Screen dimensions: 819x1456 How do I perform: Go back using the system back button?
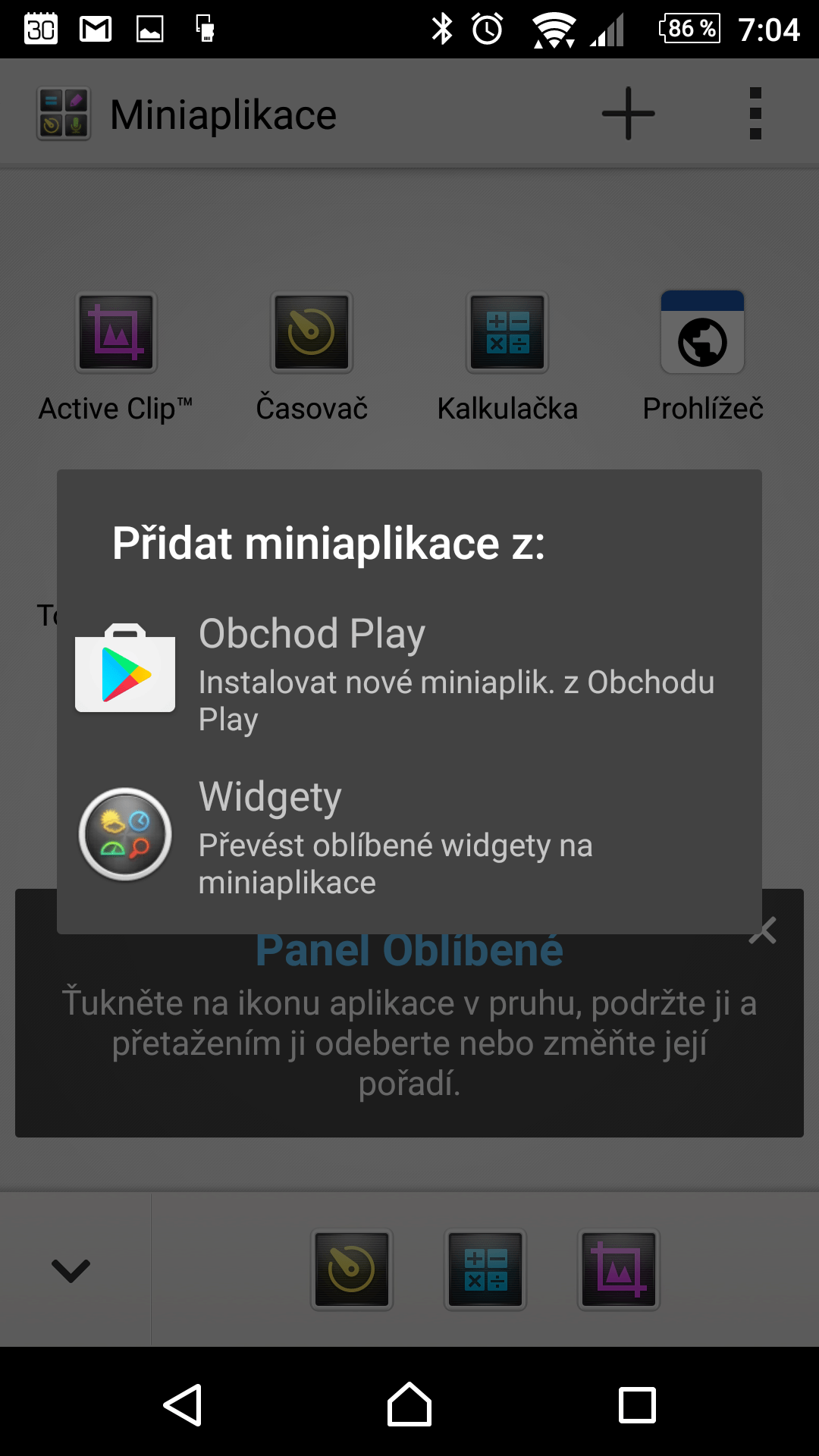[183, 1405]
